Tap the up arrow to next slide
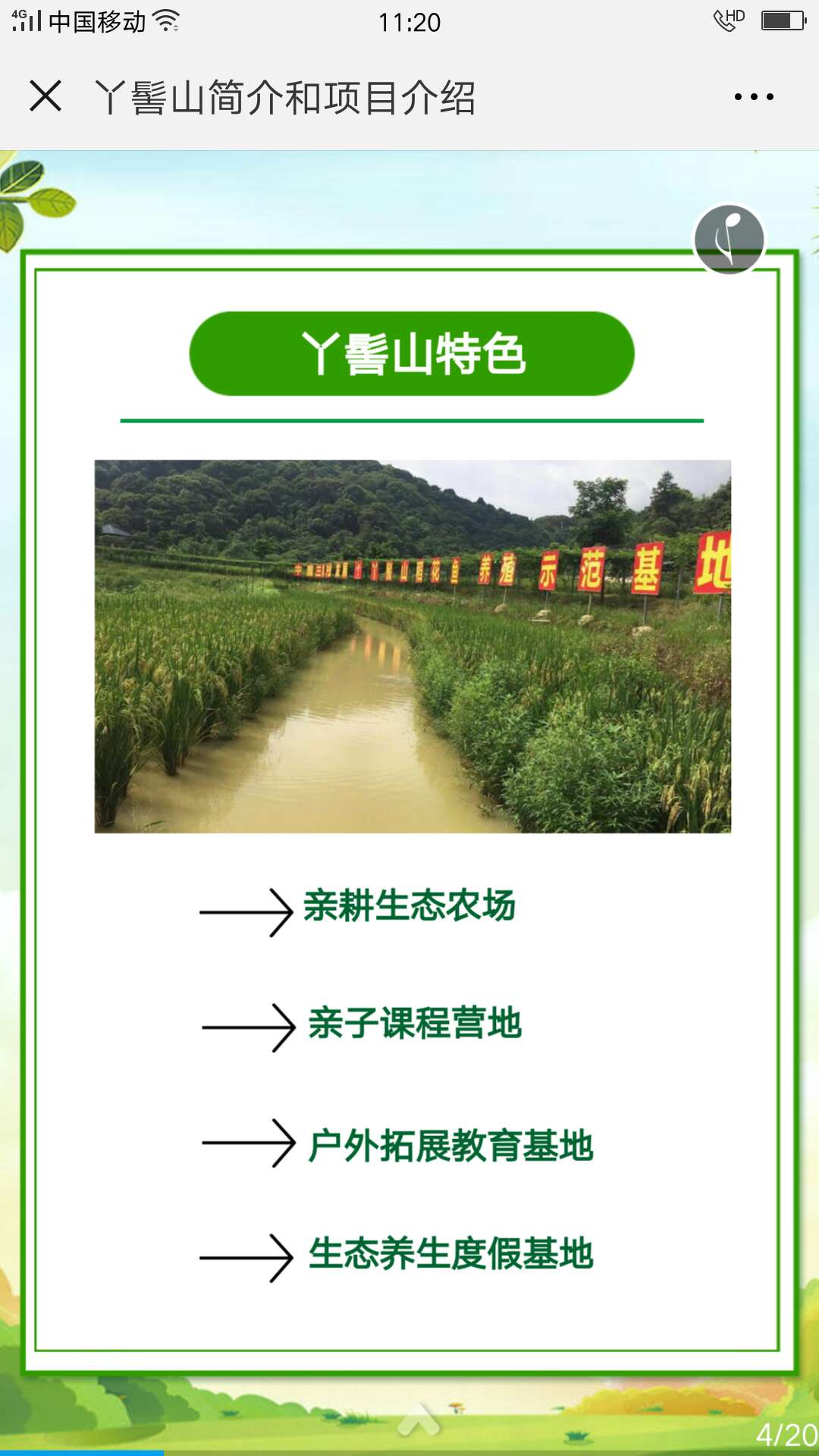This screenshot has height=1456, width=819. coord(418,1420)
